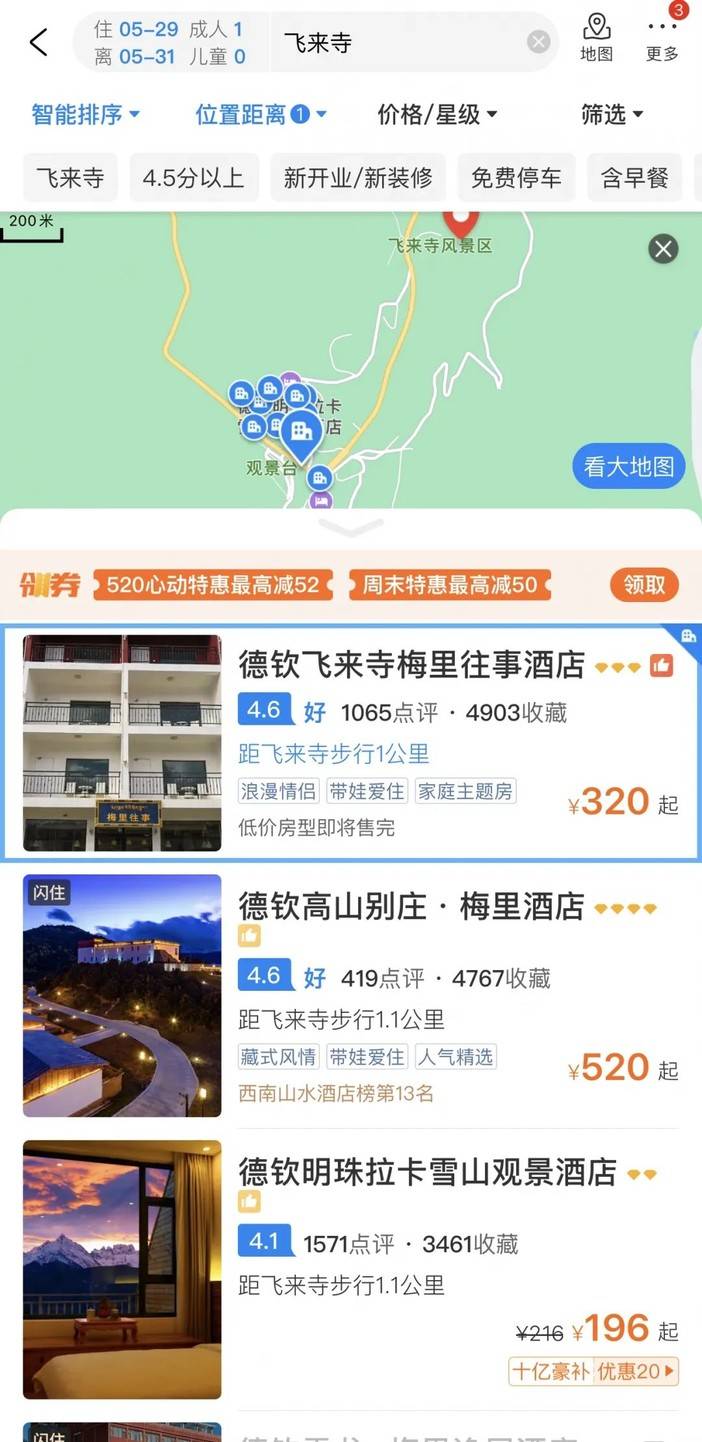Filter by 新开业/新装修 chip
Viewport: 702px width, 1442px height.
point(358,178)
